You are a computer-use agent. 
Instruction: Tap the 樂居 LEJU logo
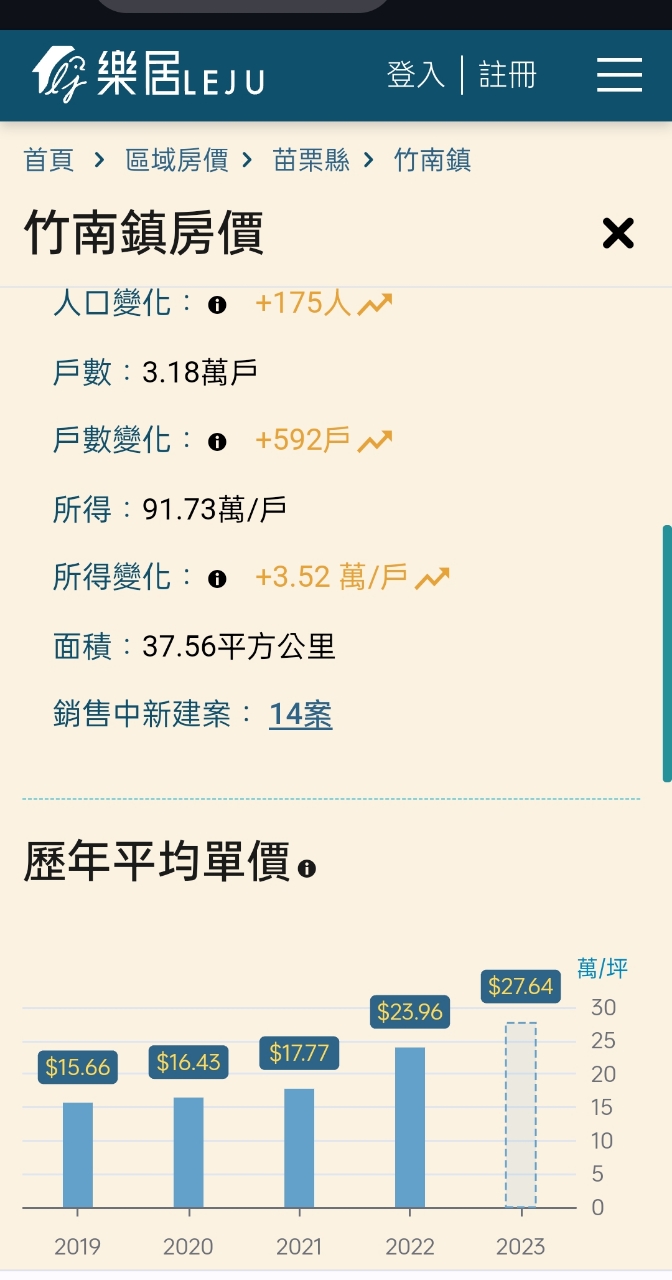[148, 76]
